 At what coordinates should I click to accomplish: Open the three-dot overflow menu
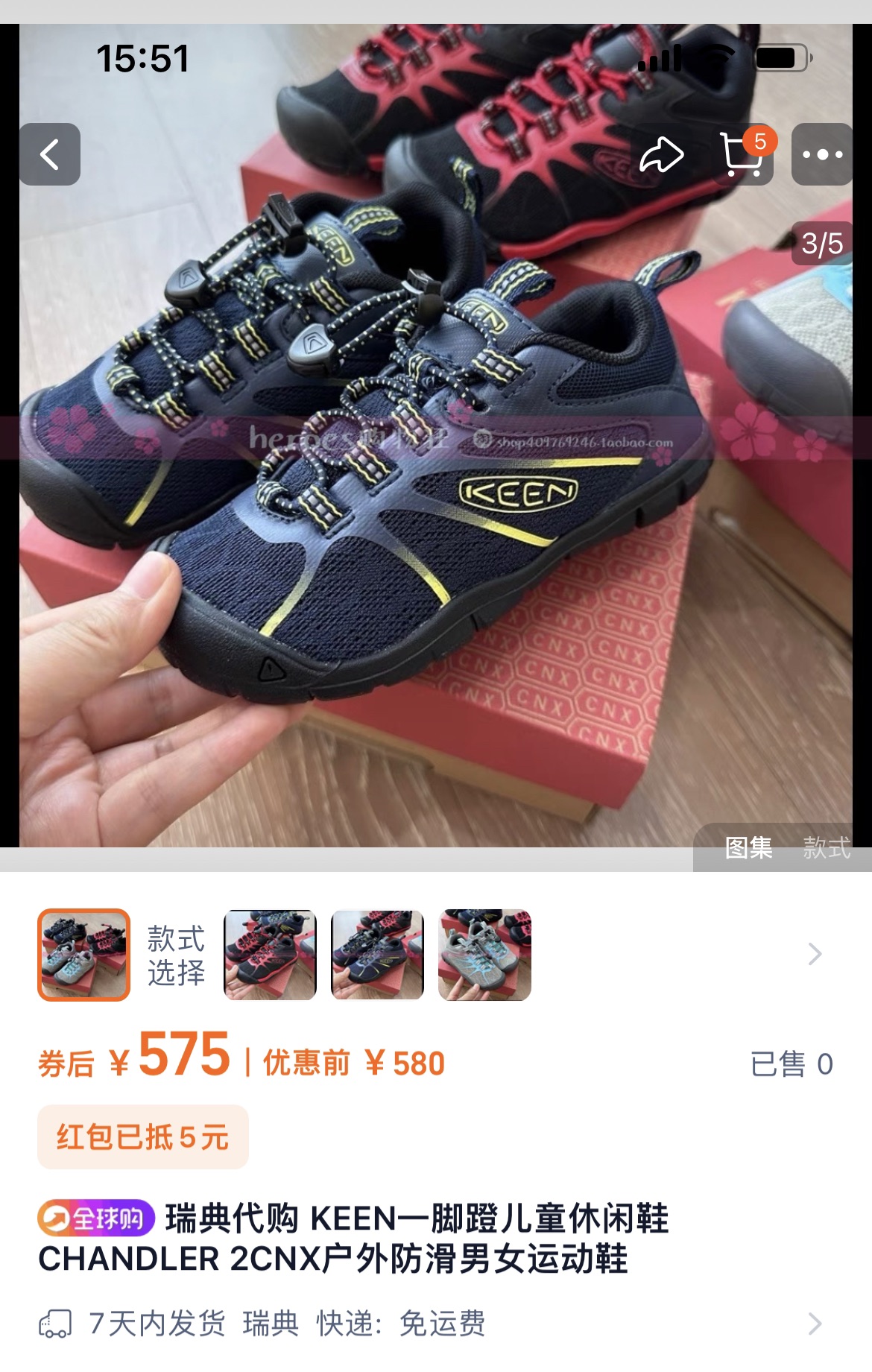822,155
